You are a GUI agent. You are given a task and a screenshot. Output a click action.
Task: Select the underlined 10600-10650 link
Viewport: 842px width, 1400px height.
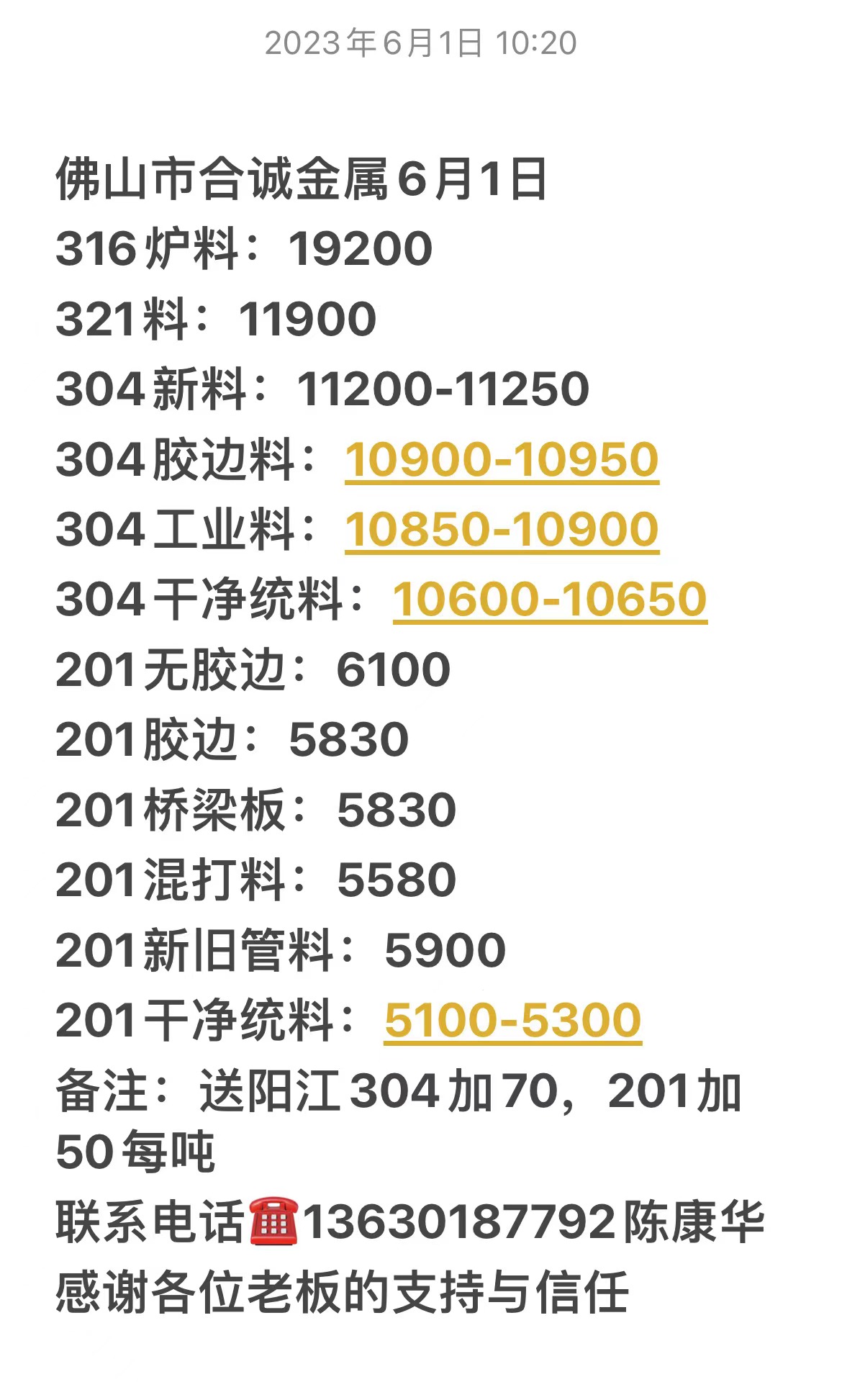pos(550,599)
